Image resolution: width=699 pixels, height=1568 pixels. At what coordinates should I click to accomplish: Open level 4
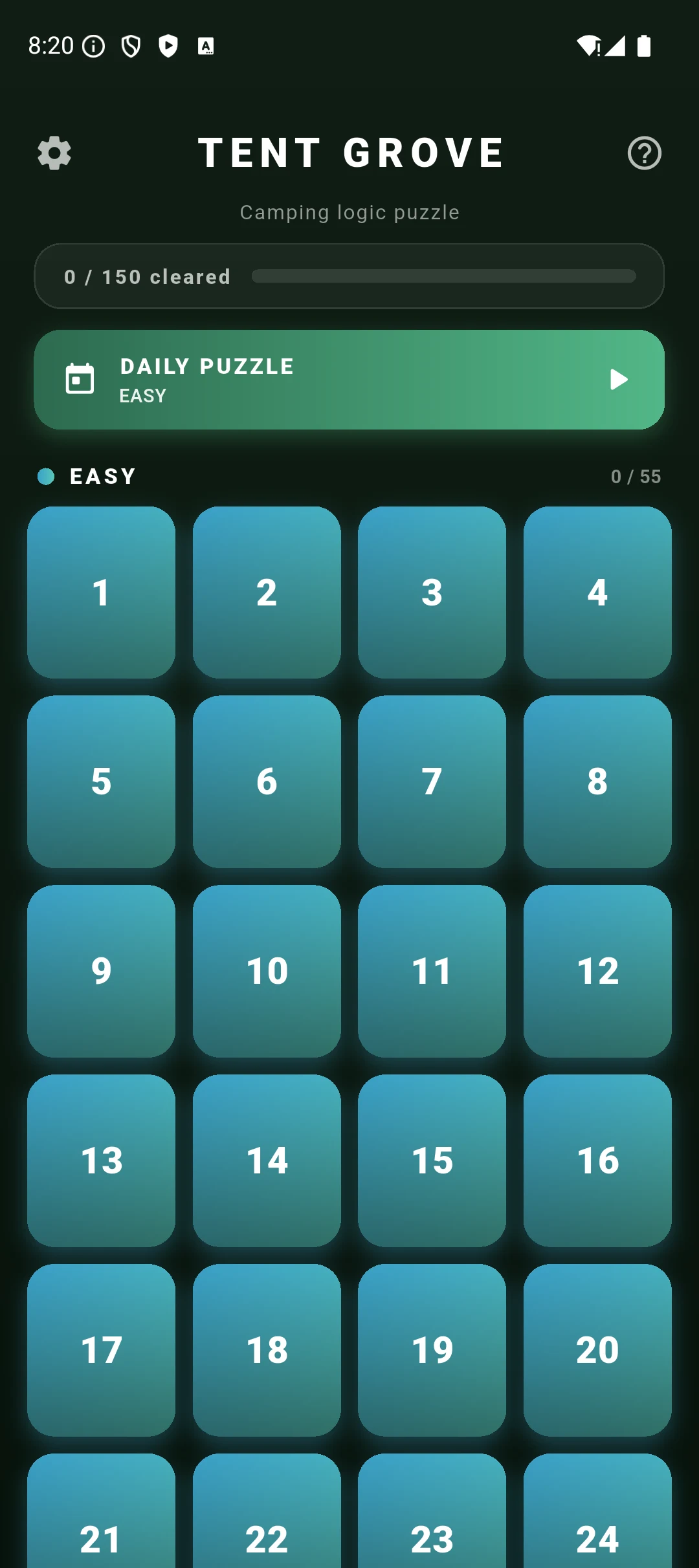(x=597, y=593)
